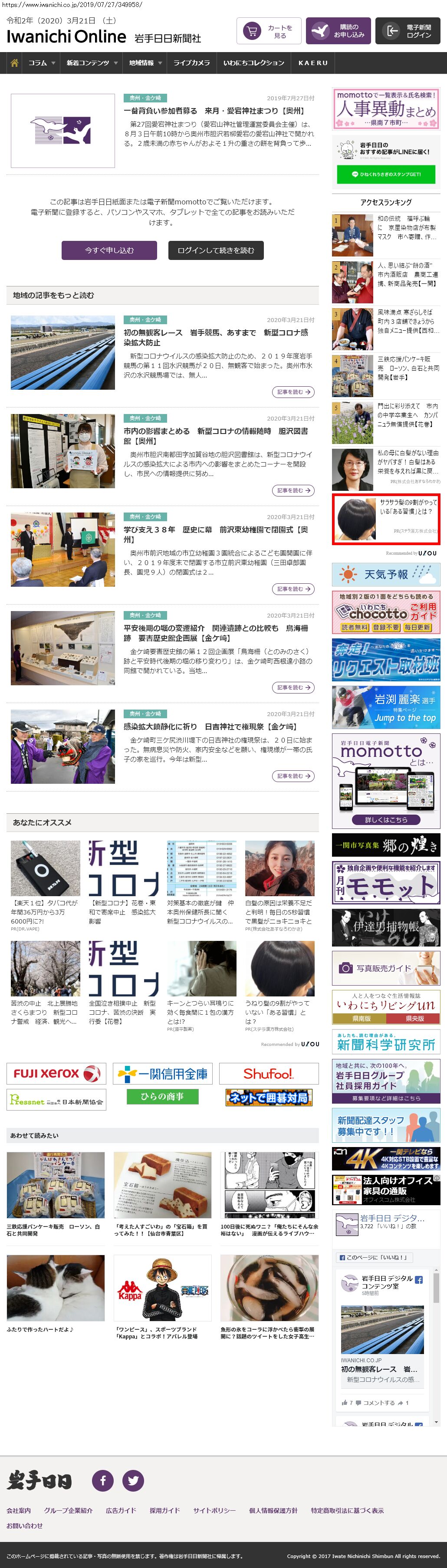View 人事異動まとめ banner
The image size is (447, 1568).
coord(385,109)
